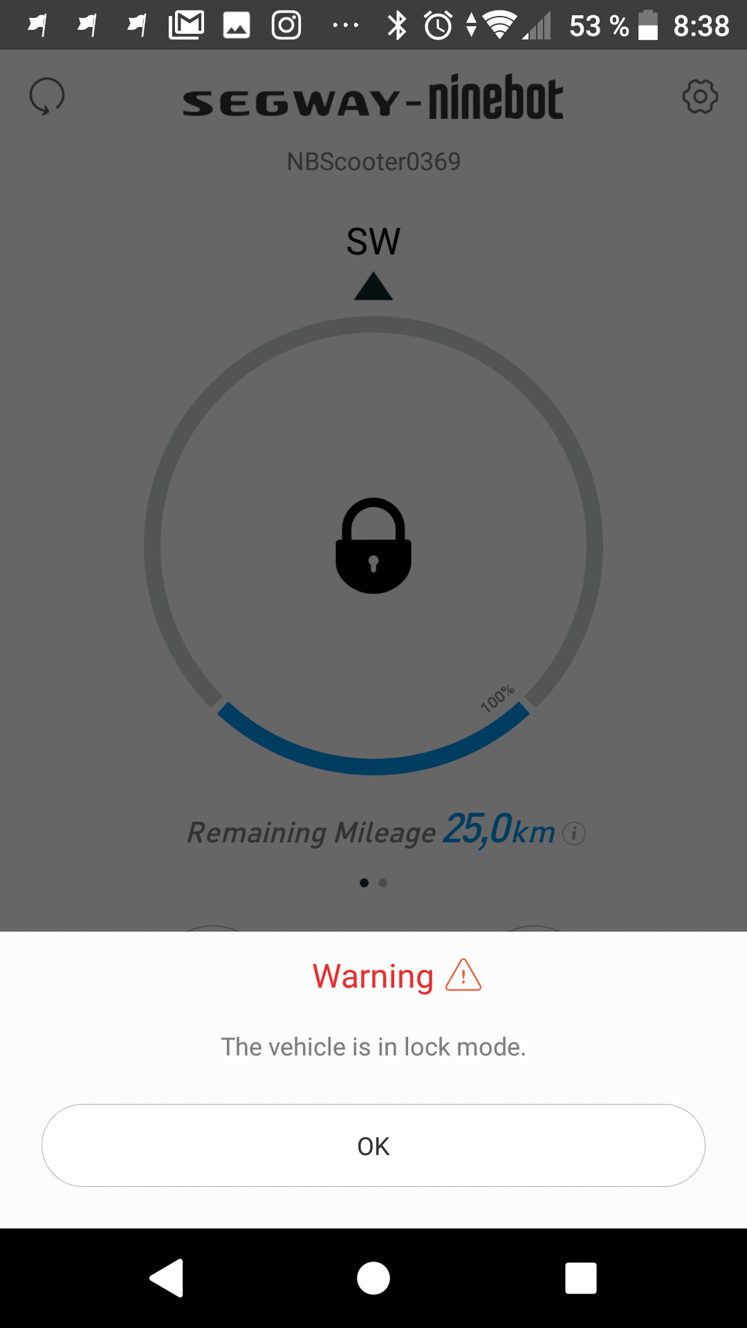Image resolution: width=747 pixels, height=1328 pixels.
Task: Tap the padlock icon to unlock the scooter
Action: coord(373,545)
